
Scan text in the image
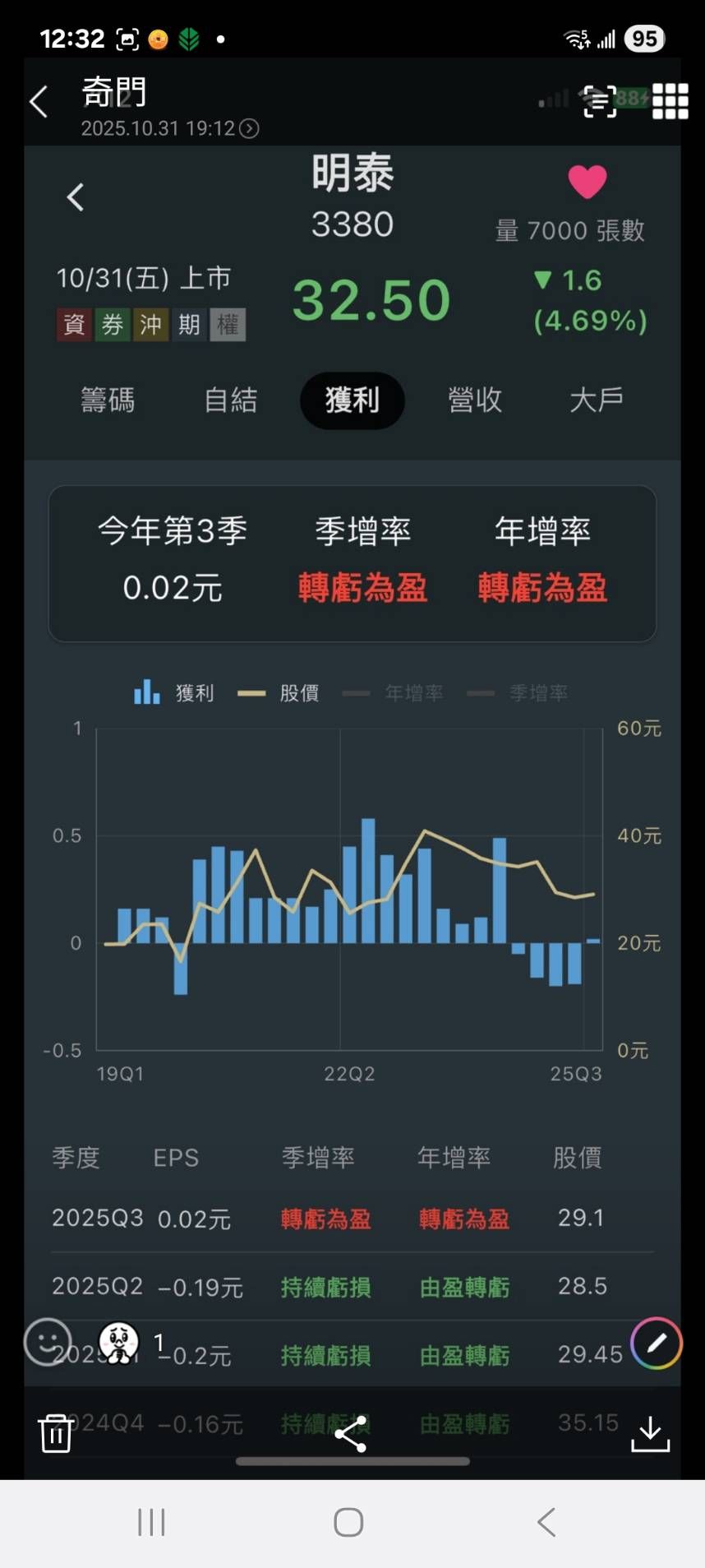pyautogui.click(x=600, y=101)
